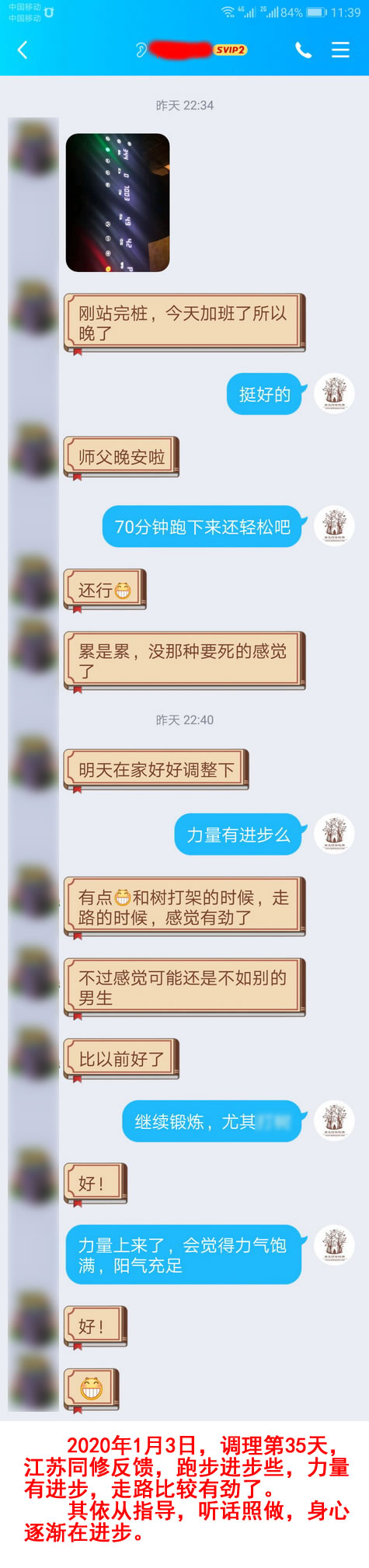This screenshot has width=369, height=1568.
Task: Start a voice call with this contact
Action: [303, 51]
